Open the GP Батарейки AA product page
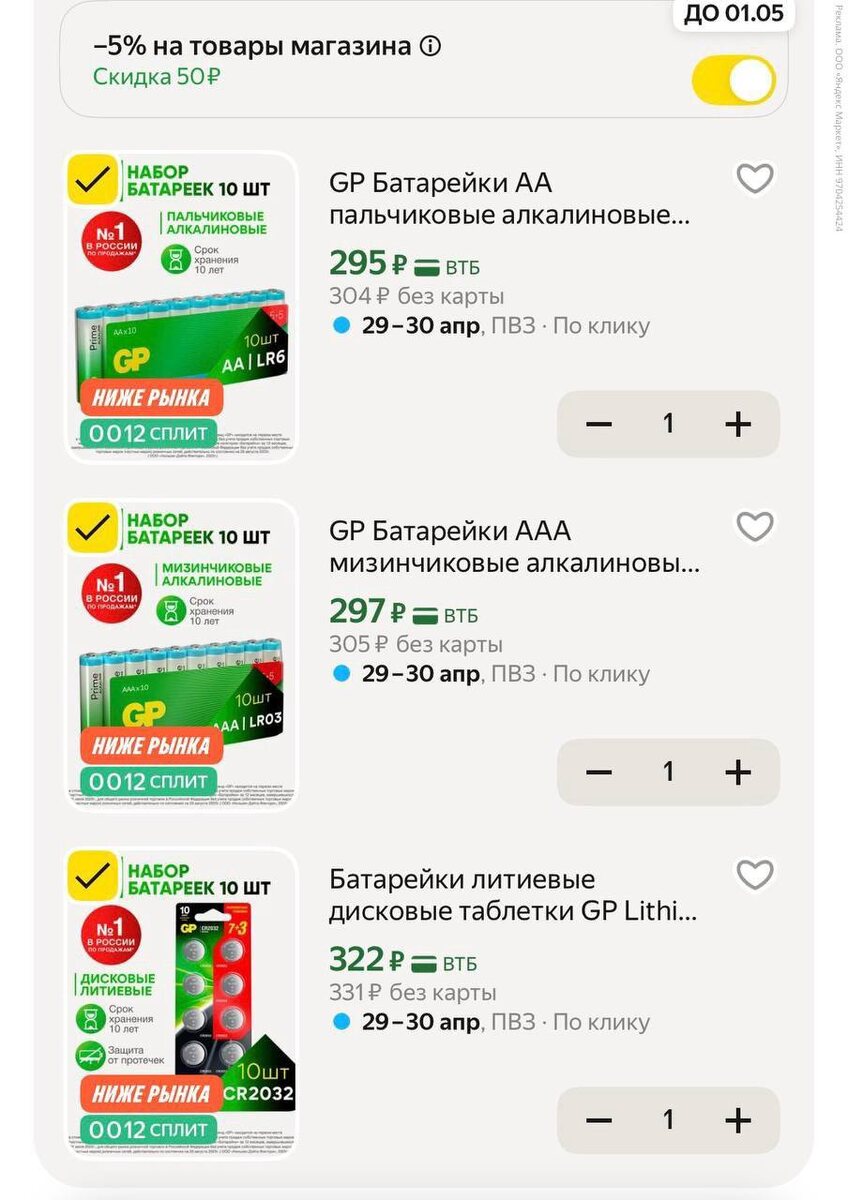Viewport: 848px width, 1200px height. [509, 199]
